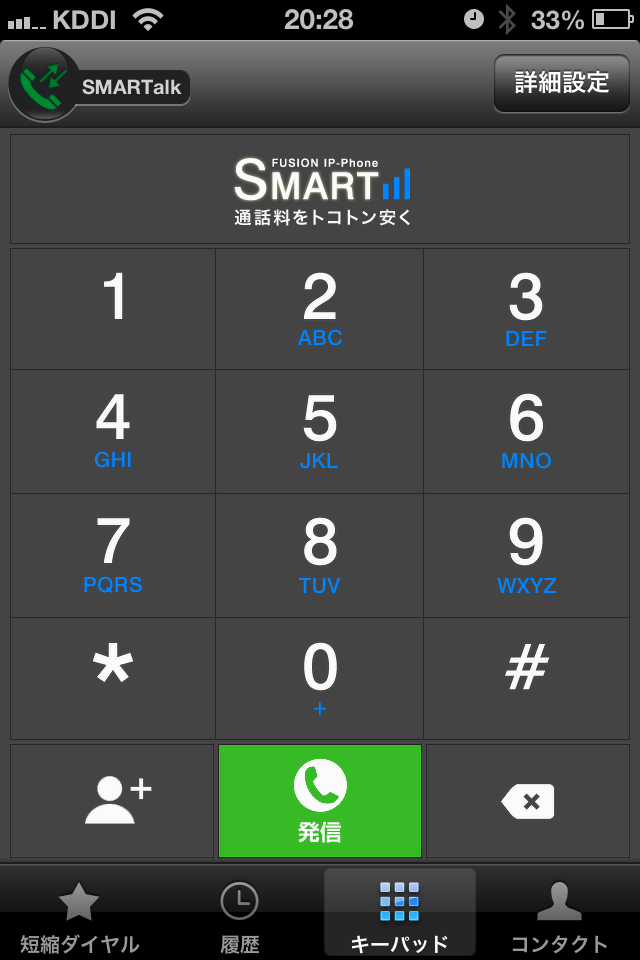This screenshot has width=640, height=960.
Task: Tap the 9 WXYZ key
Action: pyautogui.click(x=526, y=555)
